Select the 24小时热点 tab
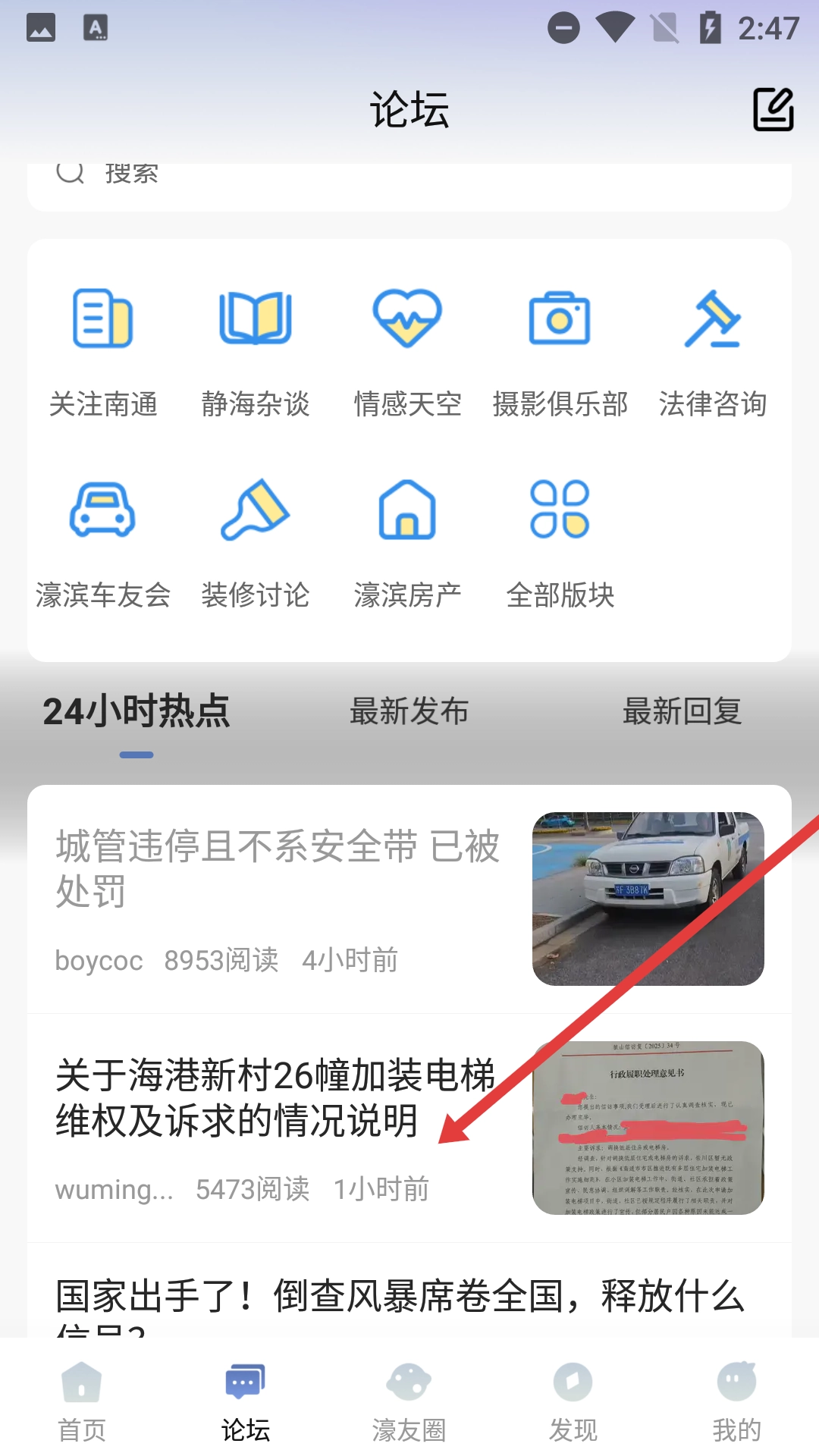The image size is (819, 1456). [x=136, y=712]
